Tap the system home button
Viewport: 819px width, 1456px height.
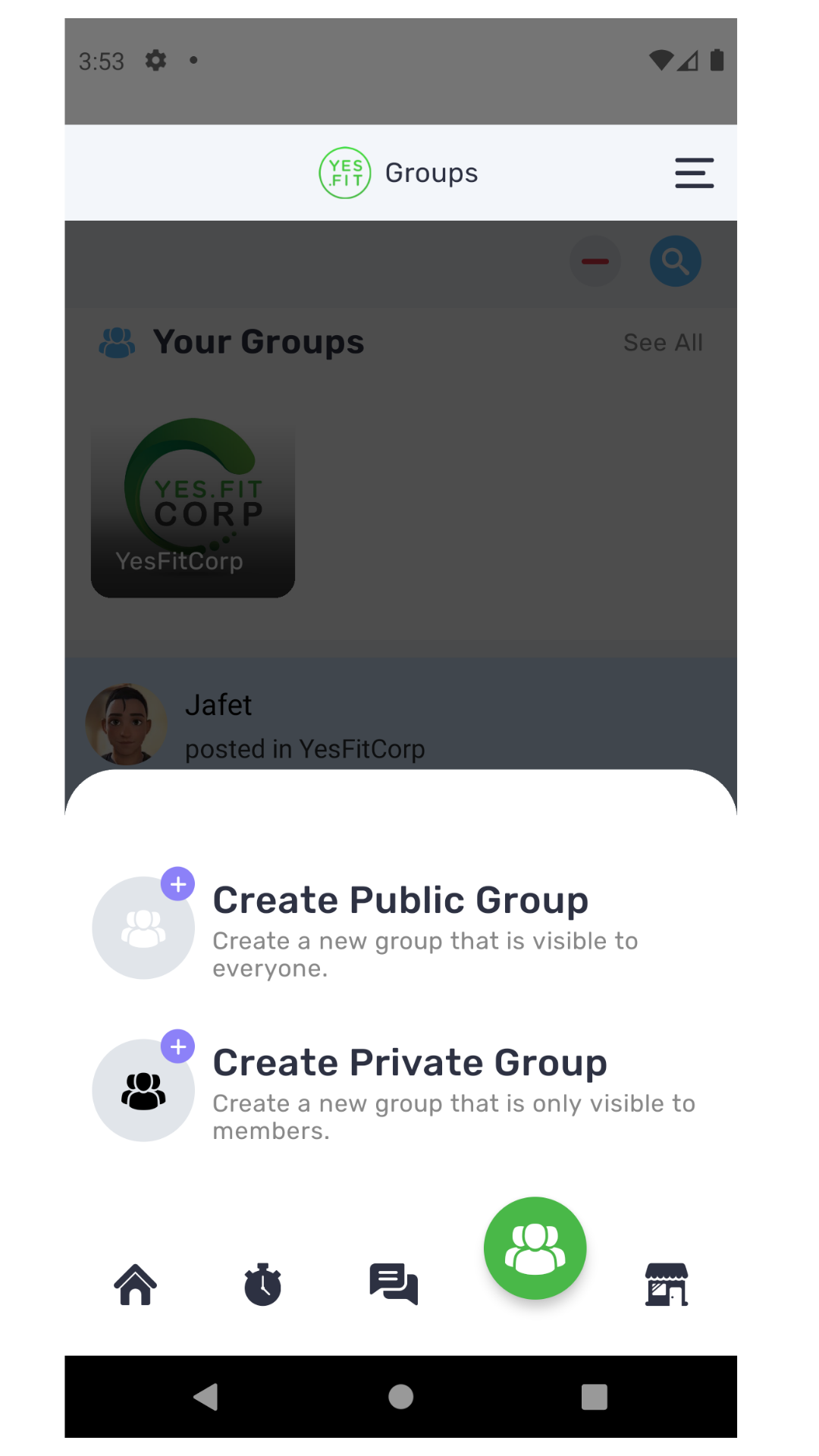pos(401,1397)
